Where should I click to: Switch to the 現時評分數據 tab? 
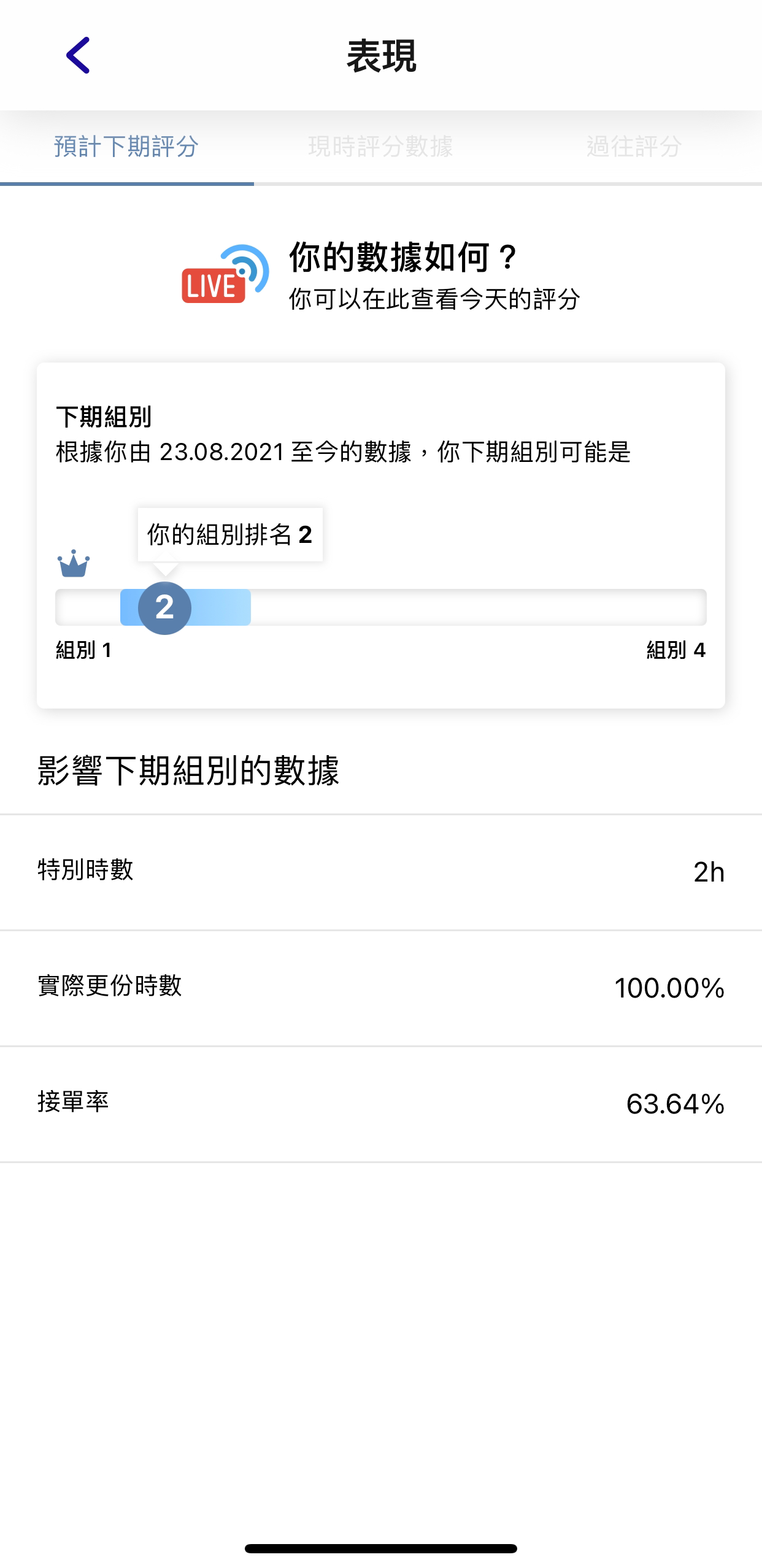[380, 147]
